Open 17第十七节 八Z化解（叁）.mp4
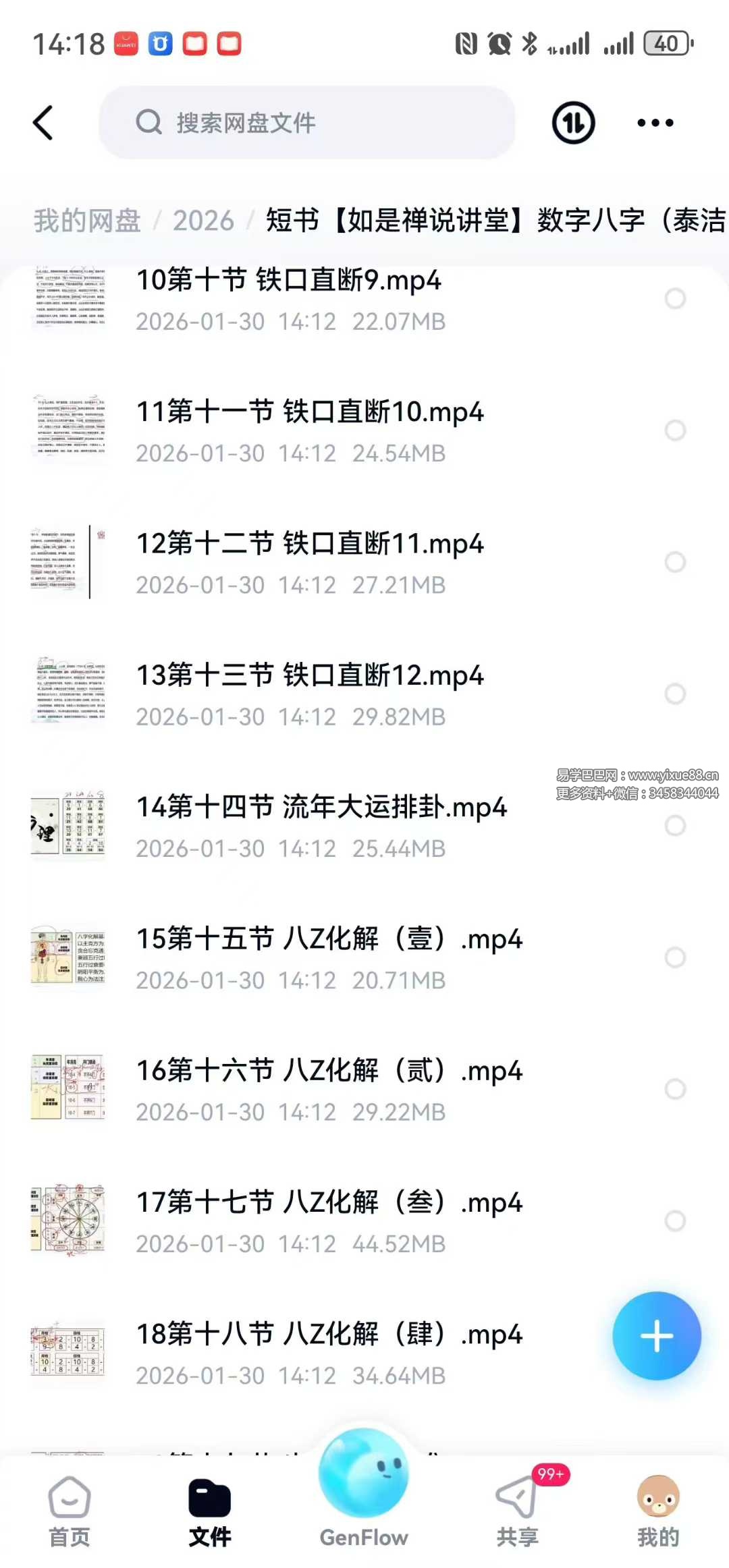 (x=329, y=1221)
